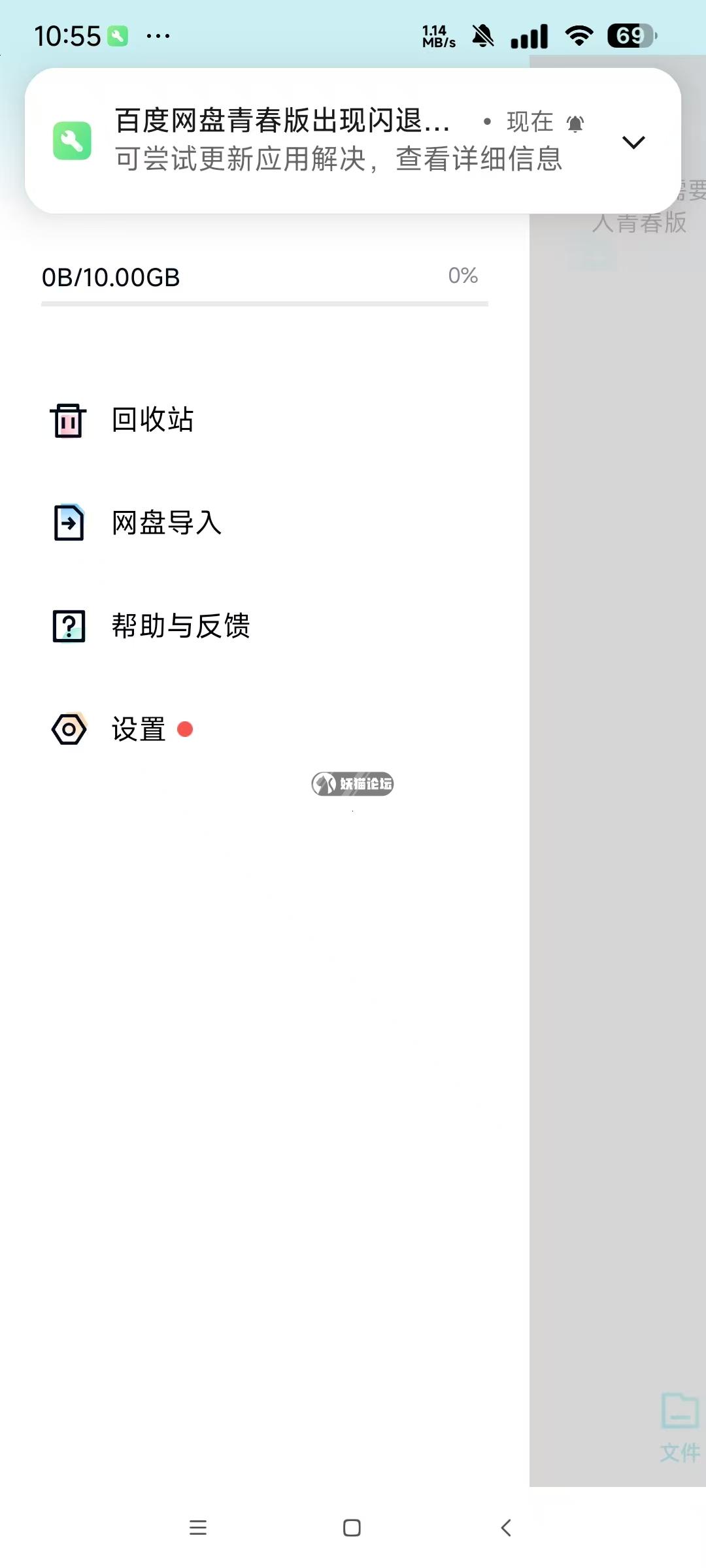Open the 百度网盘青春版 crash notification

pos(327,140)
